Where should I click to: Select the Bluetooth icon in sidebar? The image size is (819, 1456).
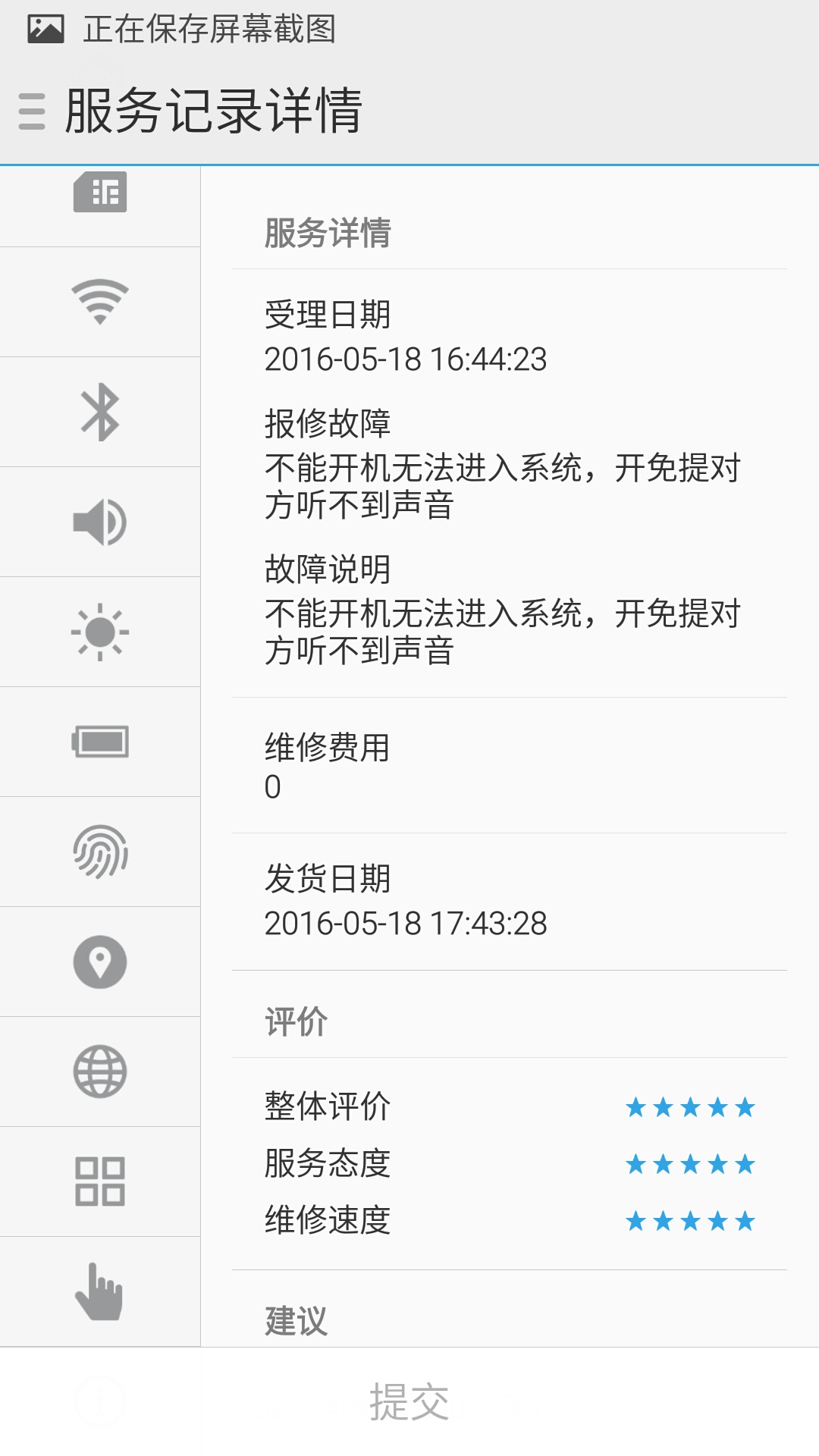point(100,412)
